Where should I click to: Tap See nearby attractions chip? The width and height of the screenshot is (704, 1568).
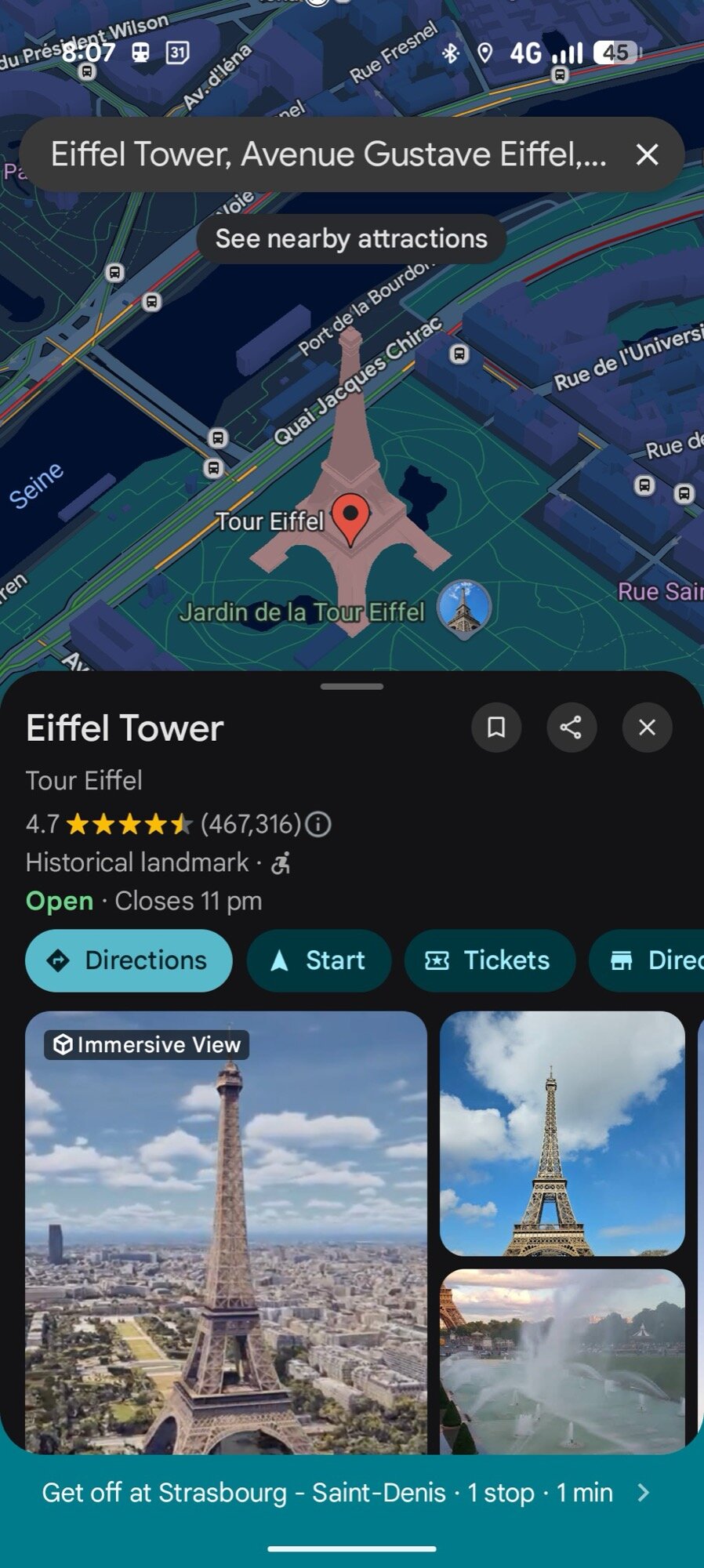click(x=351, y=238)
